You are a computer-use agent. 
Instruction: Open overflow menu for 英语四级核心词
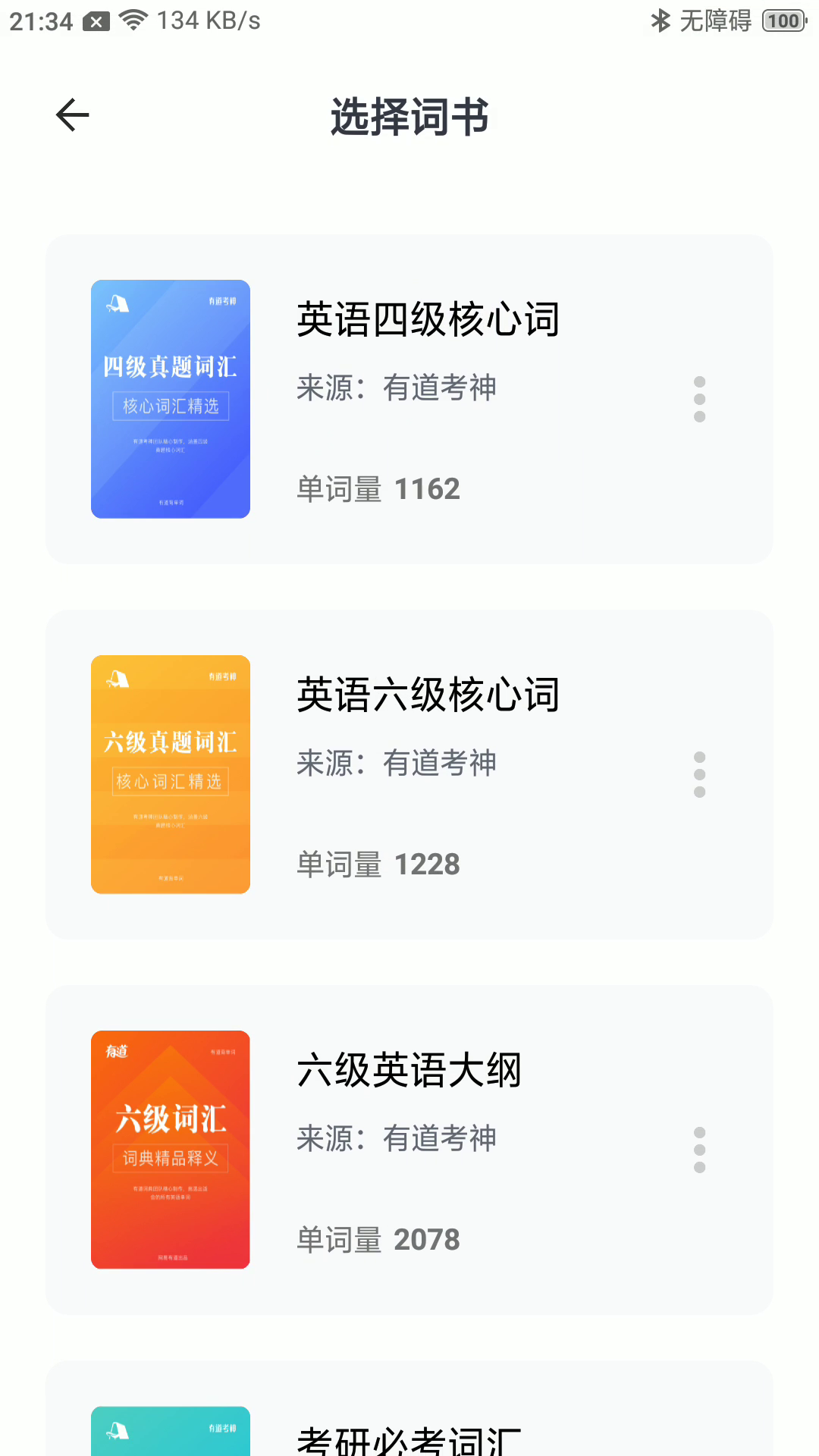pyautogui.click(x=698, y=400)
